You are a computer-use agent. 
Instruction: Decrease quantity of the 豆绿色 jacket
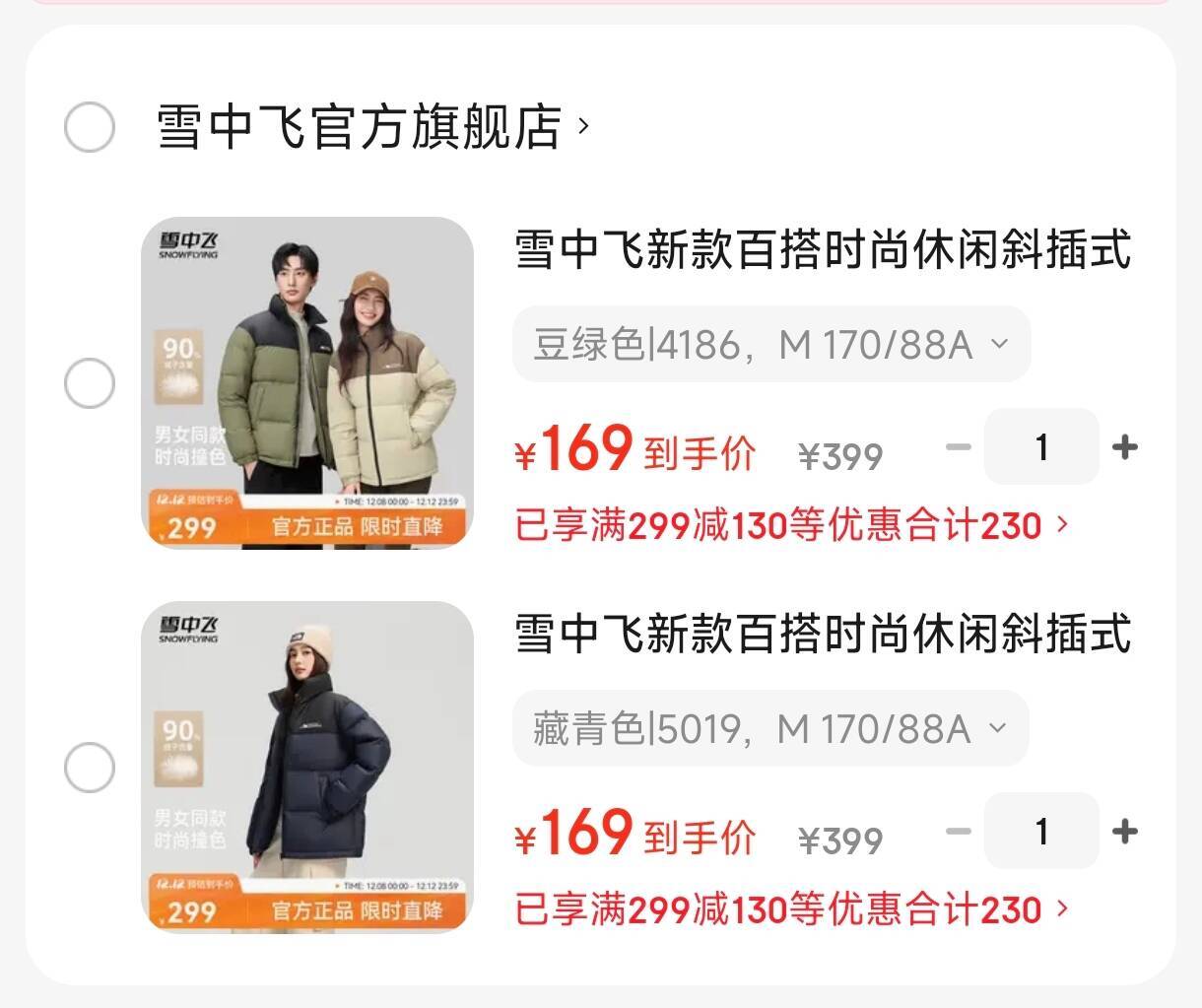click(x=958, y=447)
